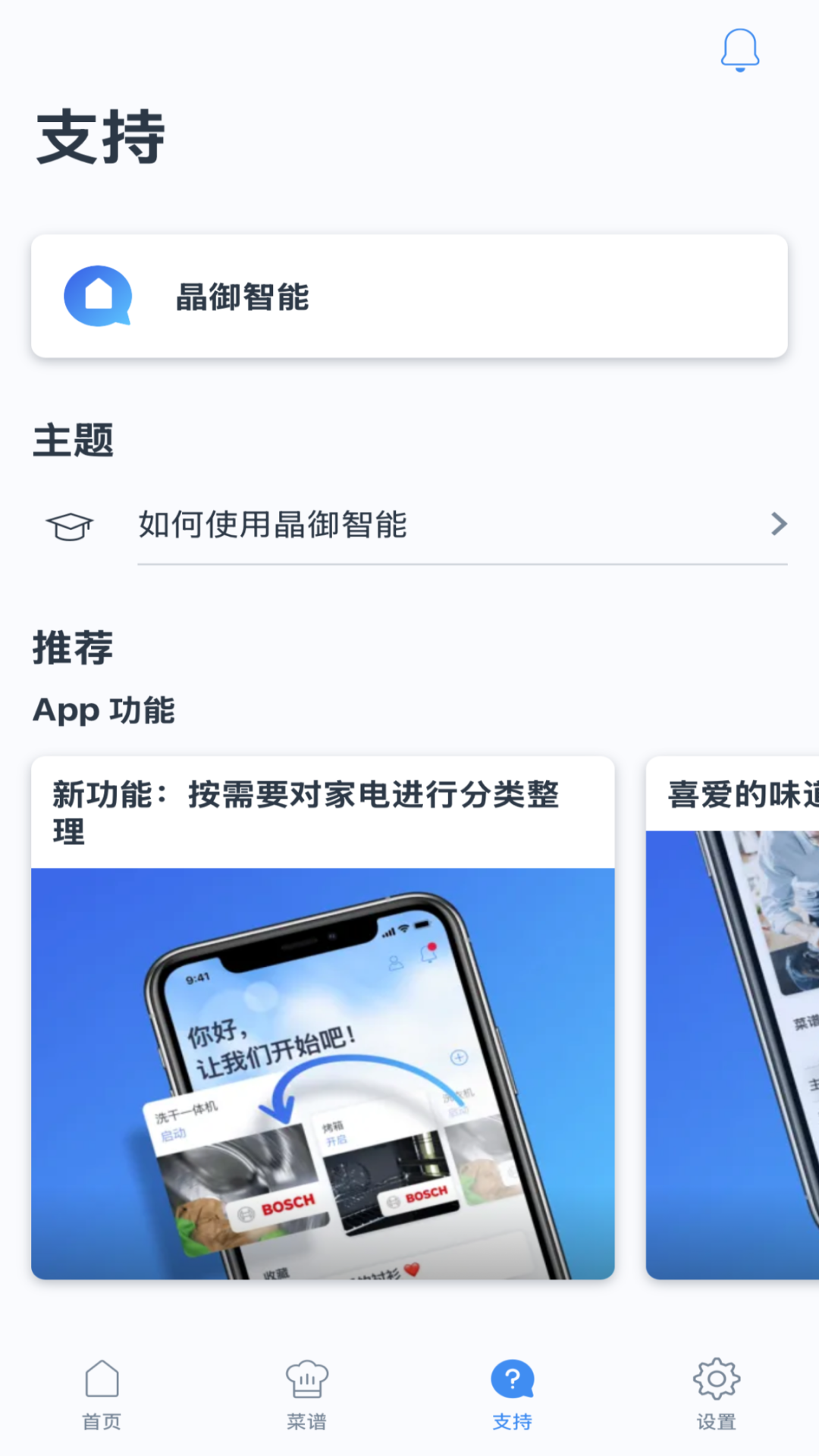Switch to the 菜谱 tab

click(306, 1394)
